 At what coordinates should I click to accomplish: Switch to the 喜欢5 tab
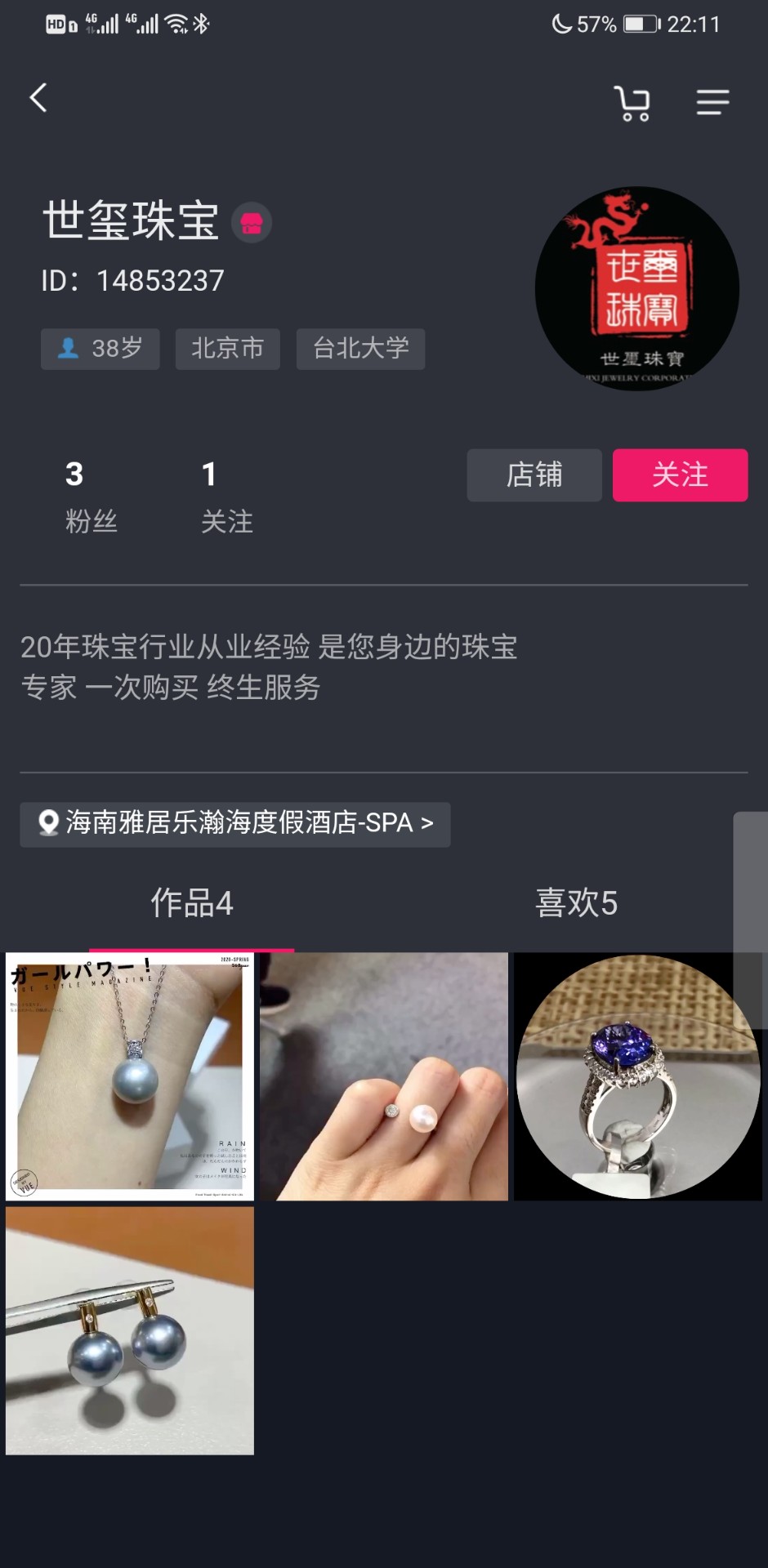(x=578, y=904)
